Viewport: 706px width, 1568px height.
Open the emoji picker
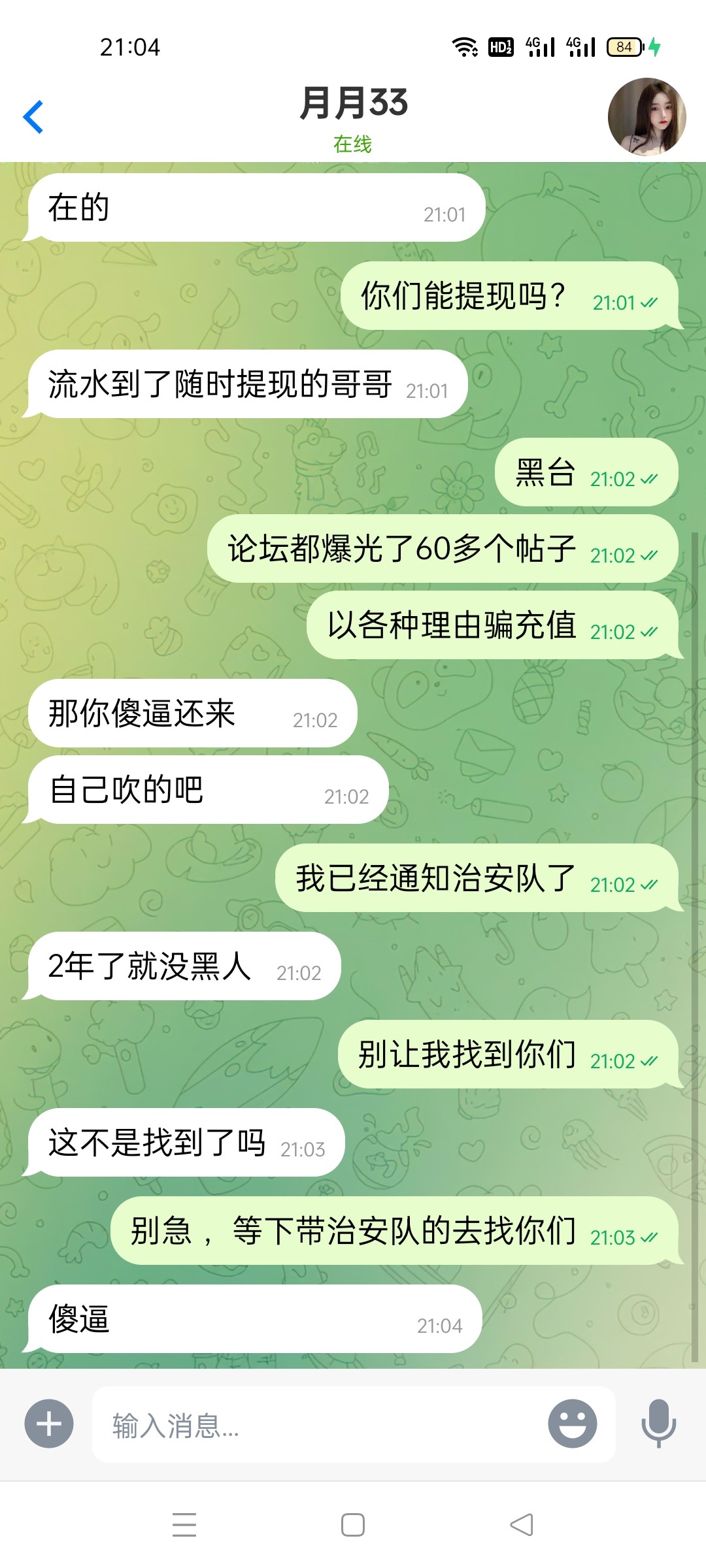pos(572,1424)
